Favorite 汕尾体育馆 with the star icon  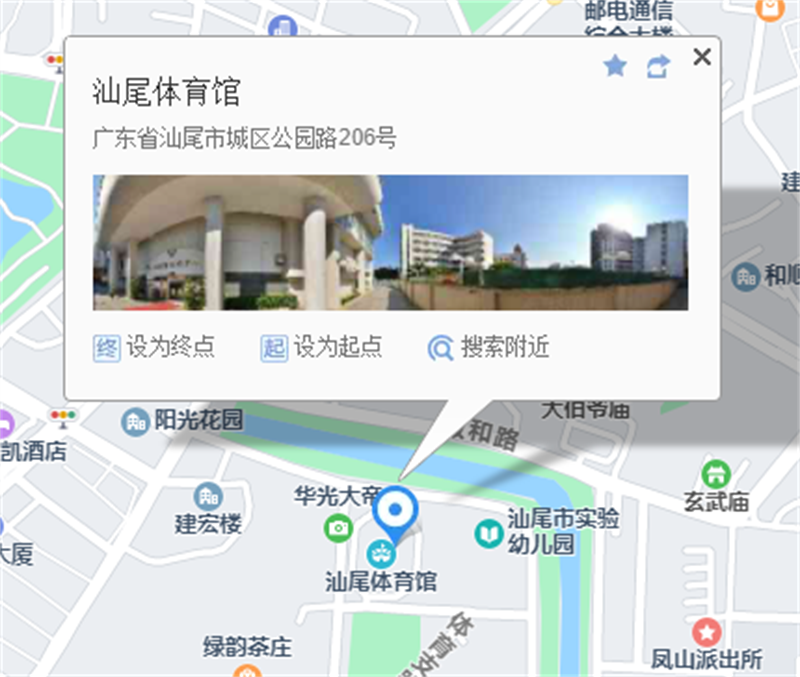[x=615, y=67]
